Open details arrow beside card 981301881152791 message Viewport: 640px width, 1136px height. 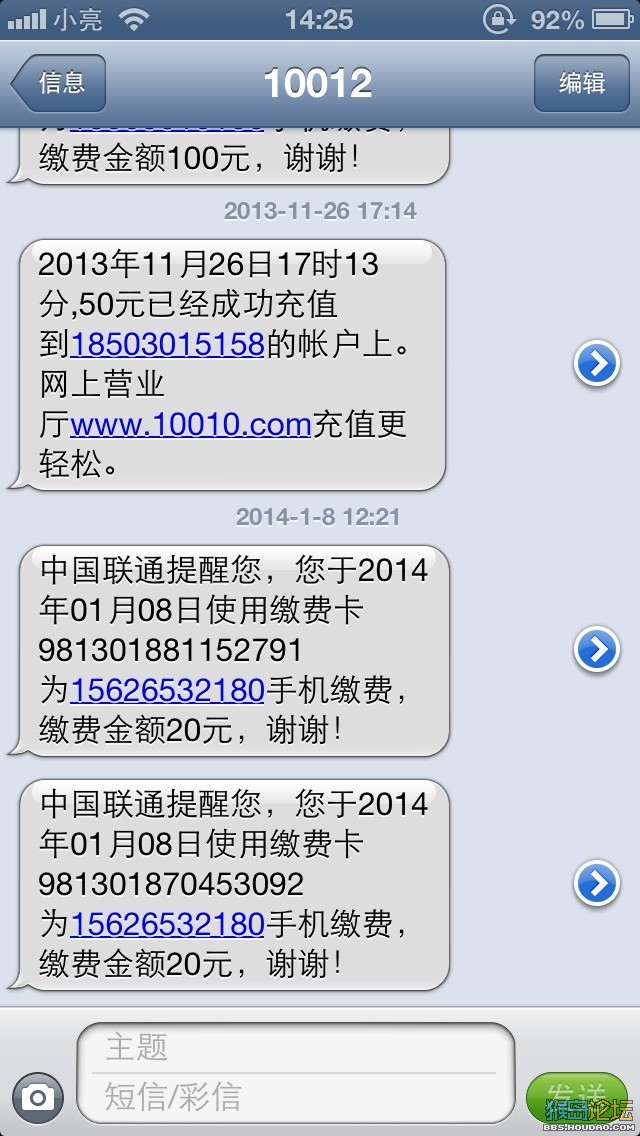(x=597, y=649)
